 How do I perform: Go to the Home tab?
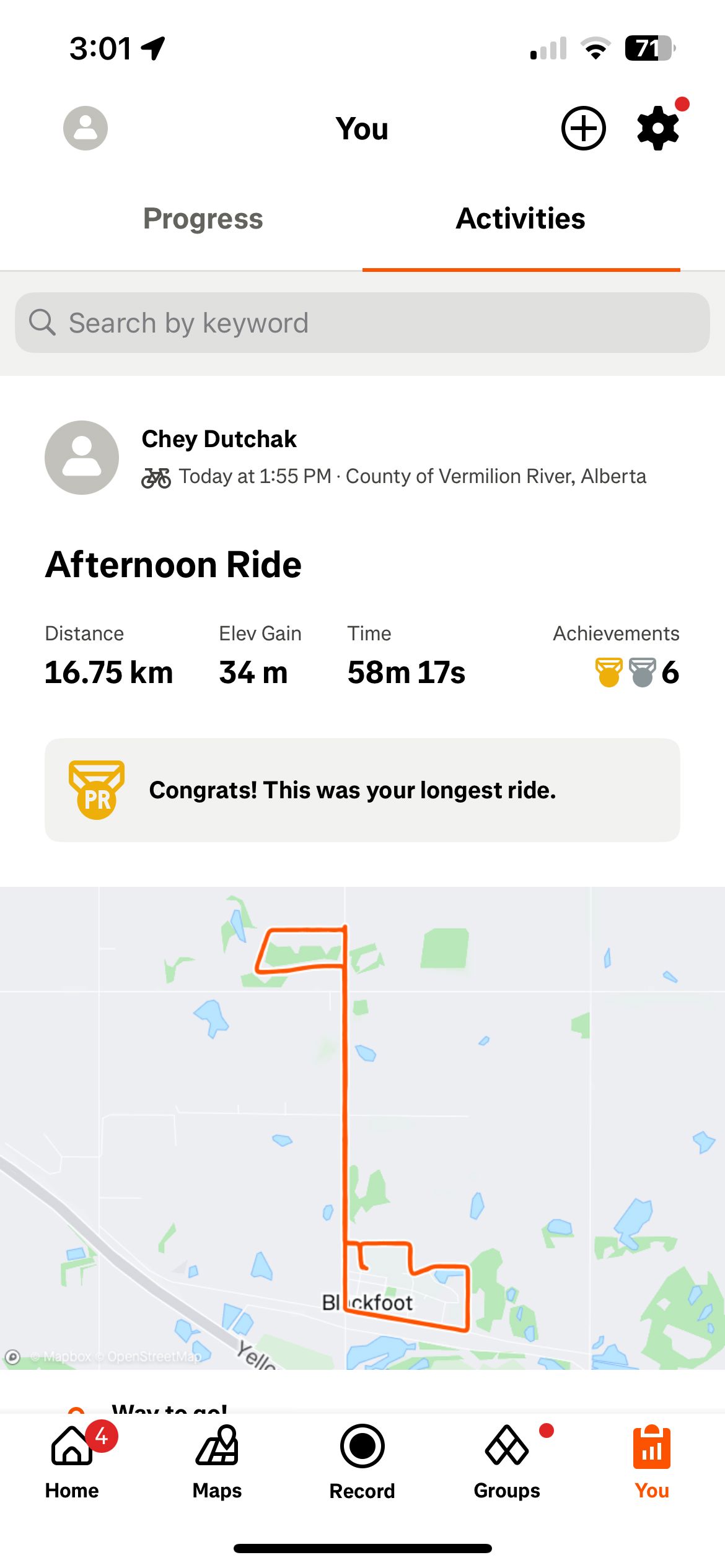click(72, 1461)
